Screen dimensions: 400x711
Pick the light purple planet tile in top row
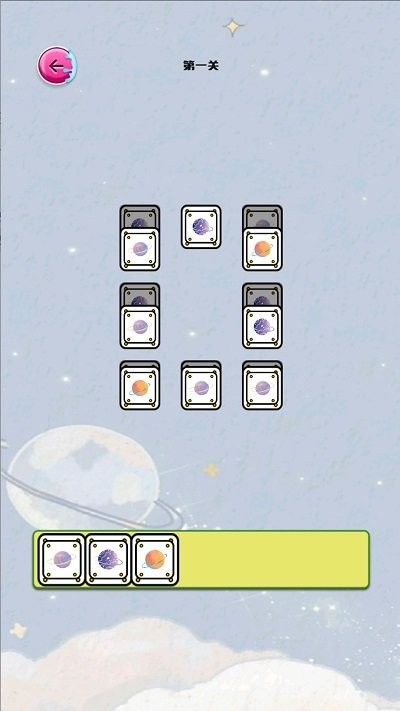click(x=140, y=249)
